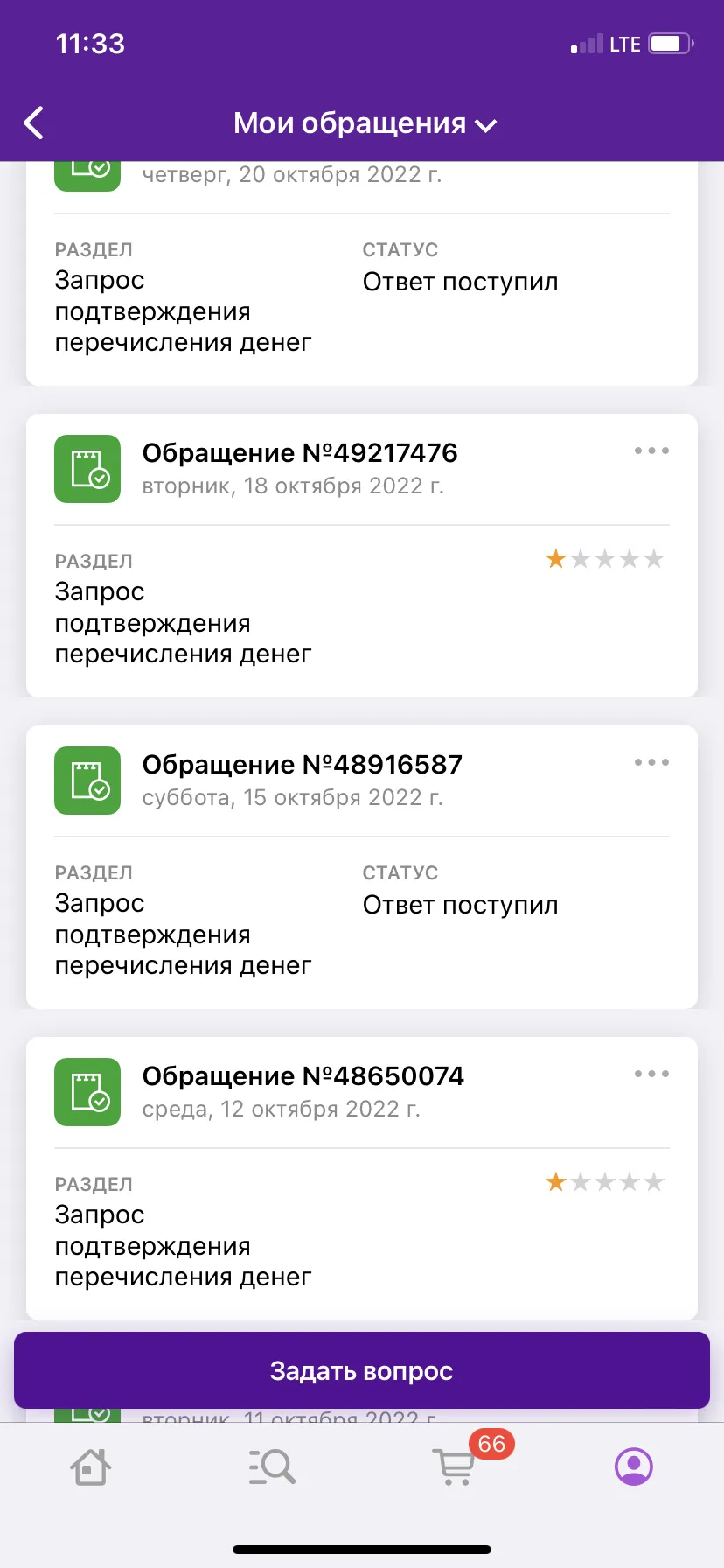Open the cart with 66 items
Image resolution: width=724 pixels, height=1568 pixels.
click(455, 1466)
